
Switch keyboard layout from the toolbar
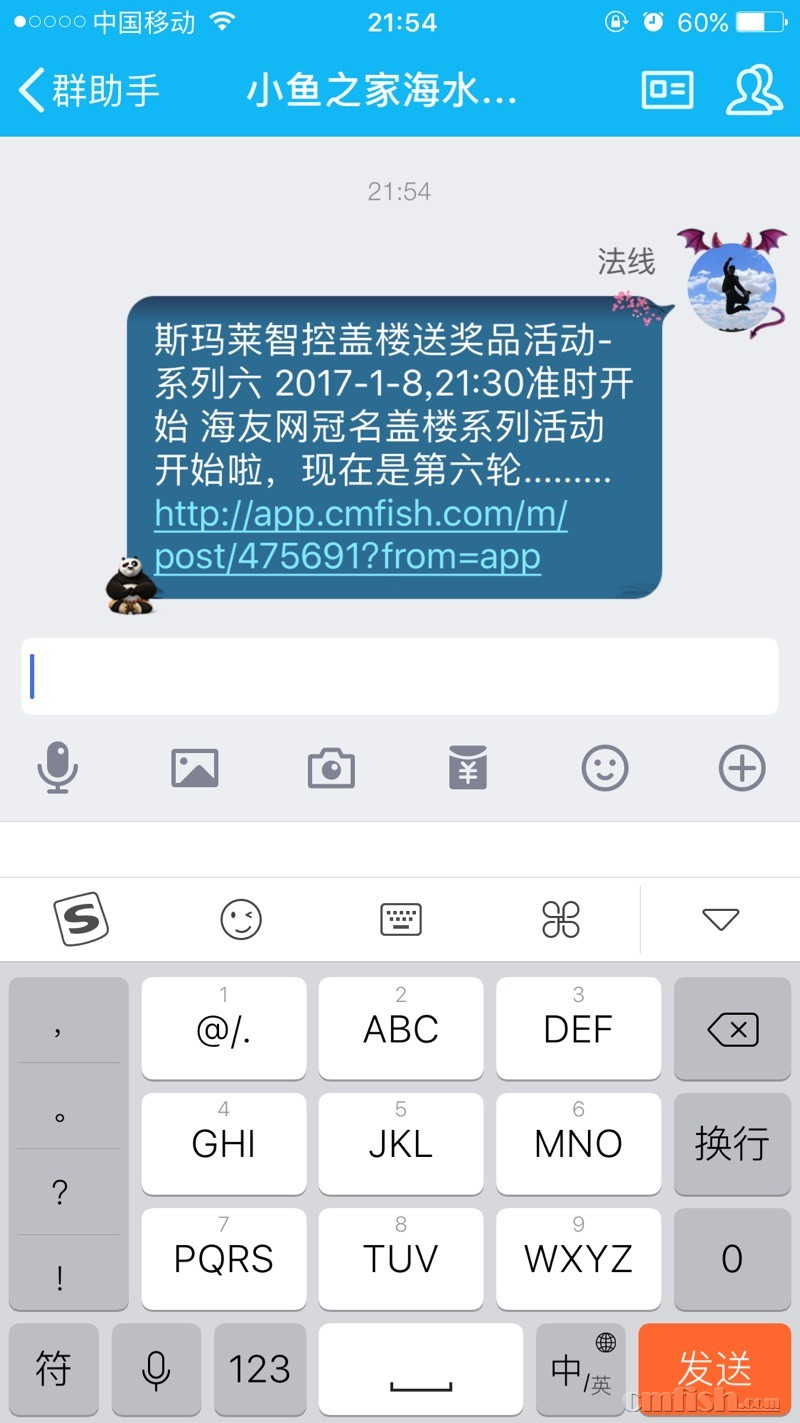tap(401, 919)
